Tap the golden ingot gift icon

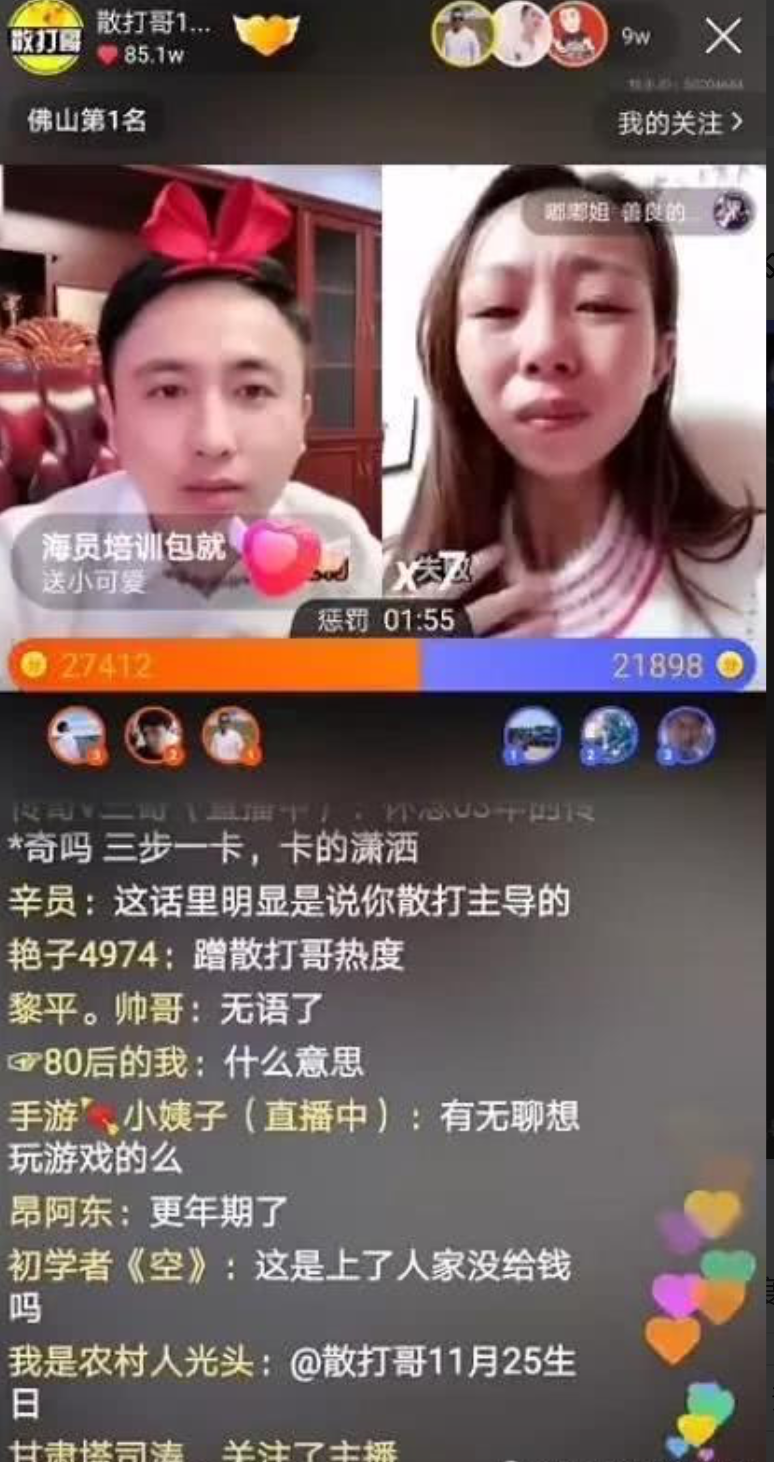click(266, 35)
